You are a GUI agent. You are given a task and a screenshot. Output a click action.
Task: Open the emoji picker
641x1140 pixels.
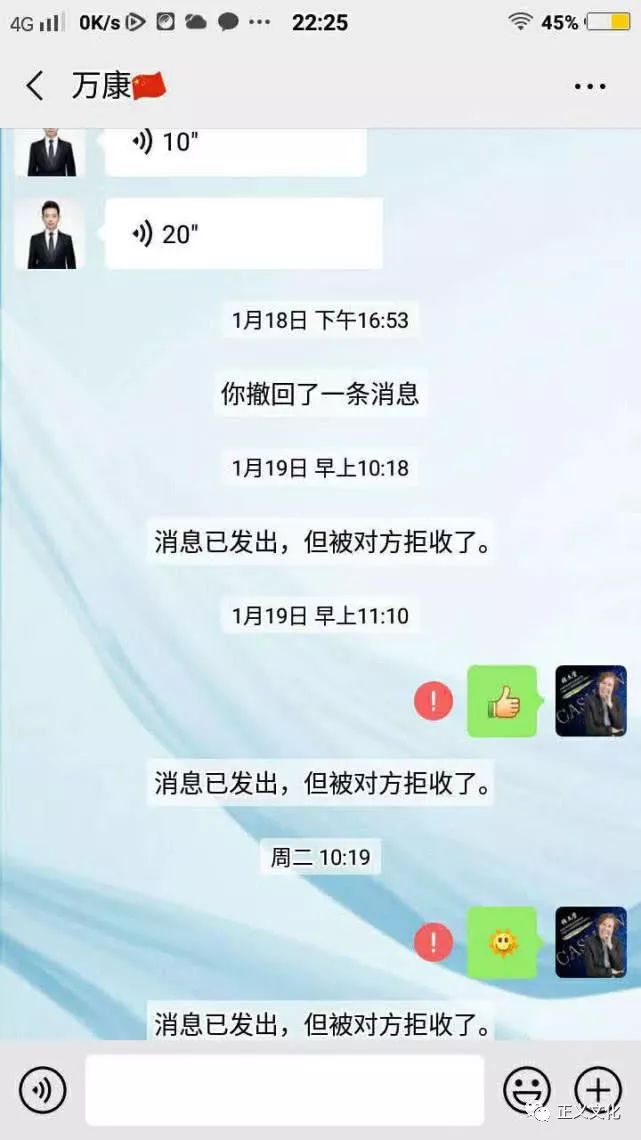(x=526, y=1089)
